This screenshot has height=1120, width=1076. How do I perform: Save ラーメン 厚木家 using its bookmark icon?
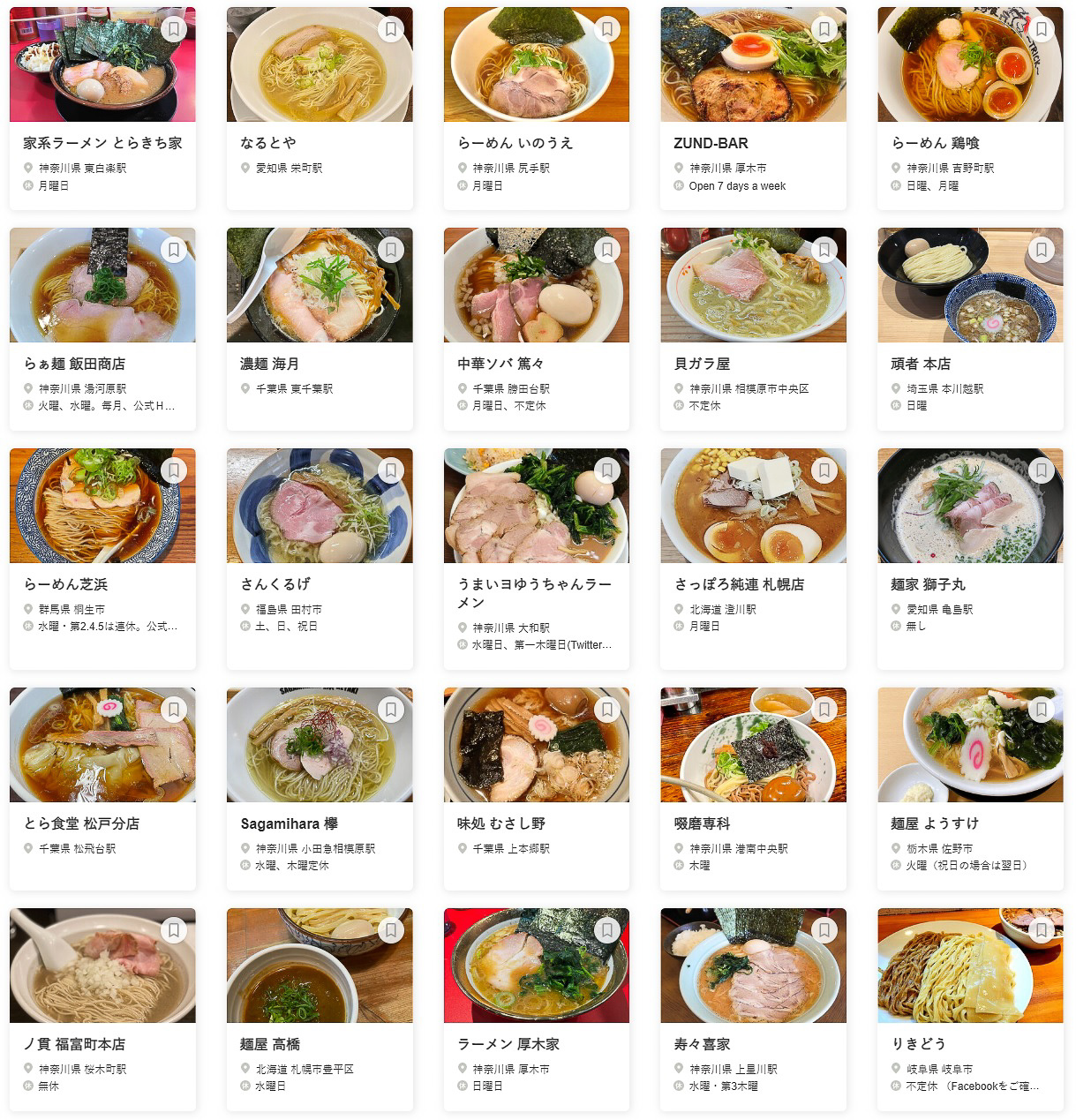606,929
